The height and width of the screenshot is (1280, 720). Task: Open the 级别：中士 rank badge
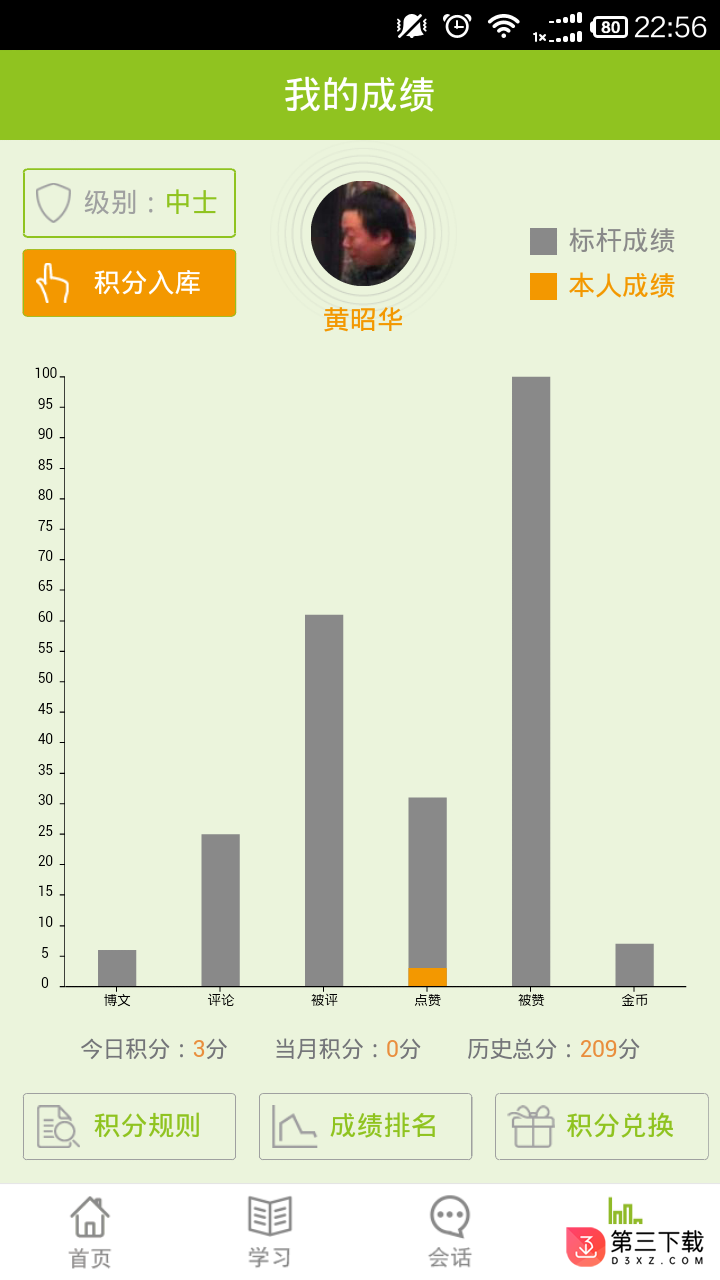129,203
